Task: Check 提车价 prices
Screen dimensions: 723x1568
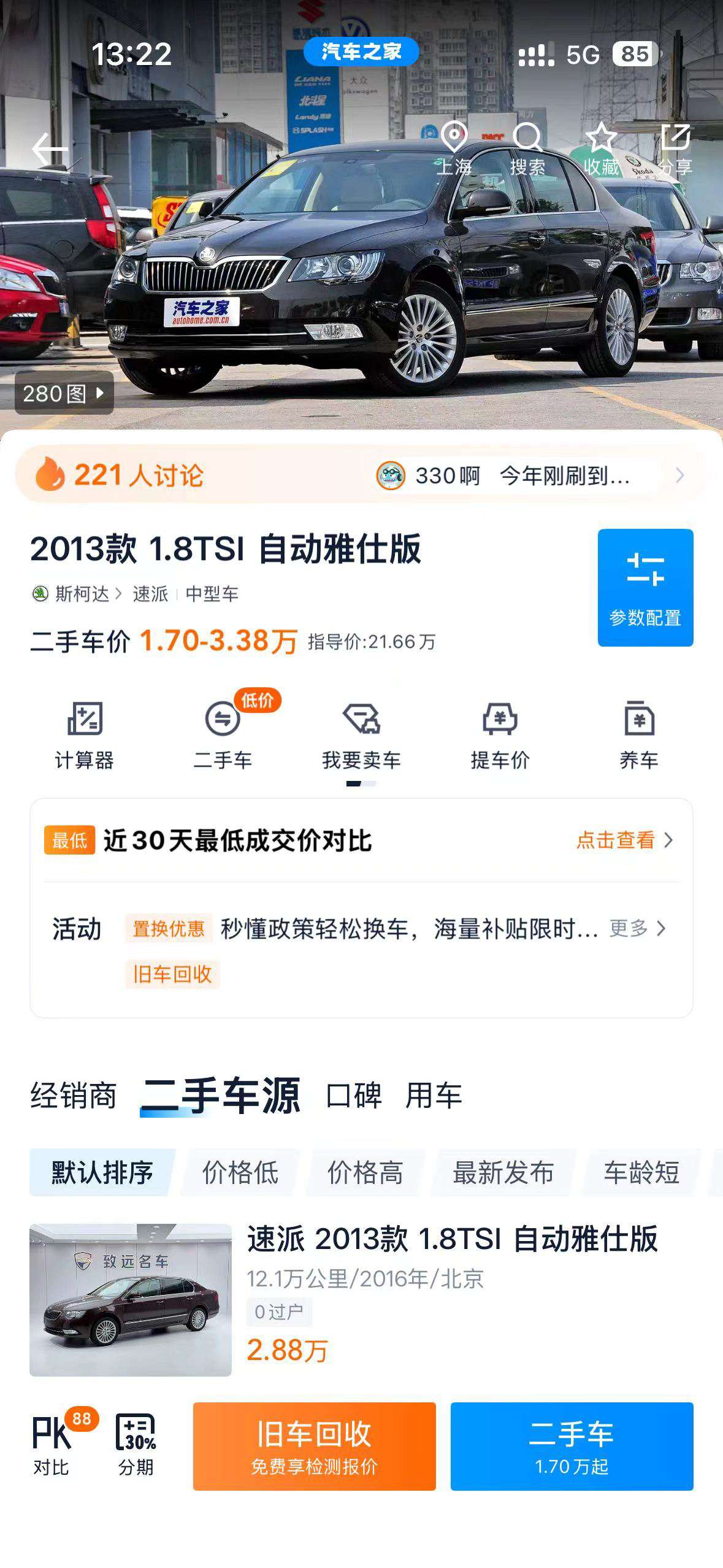Action: 500,735
